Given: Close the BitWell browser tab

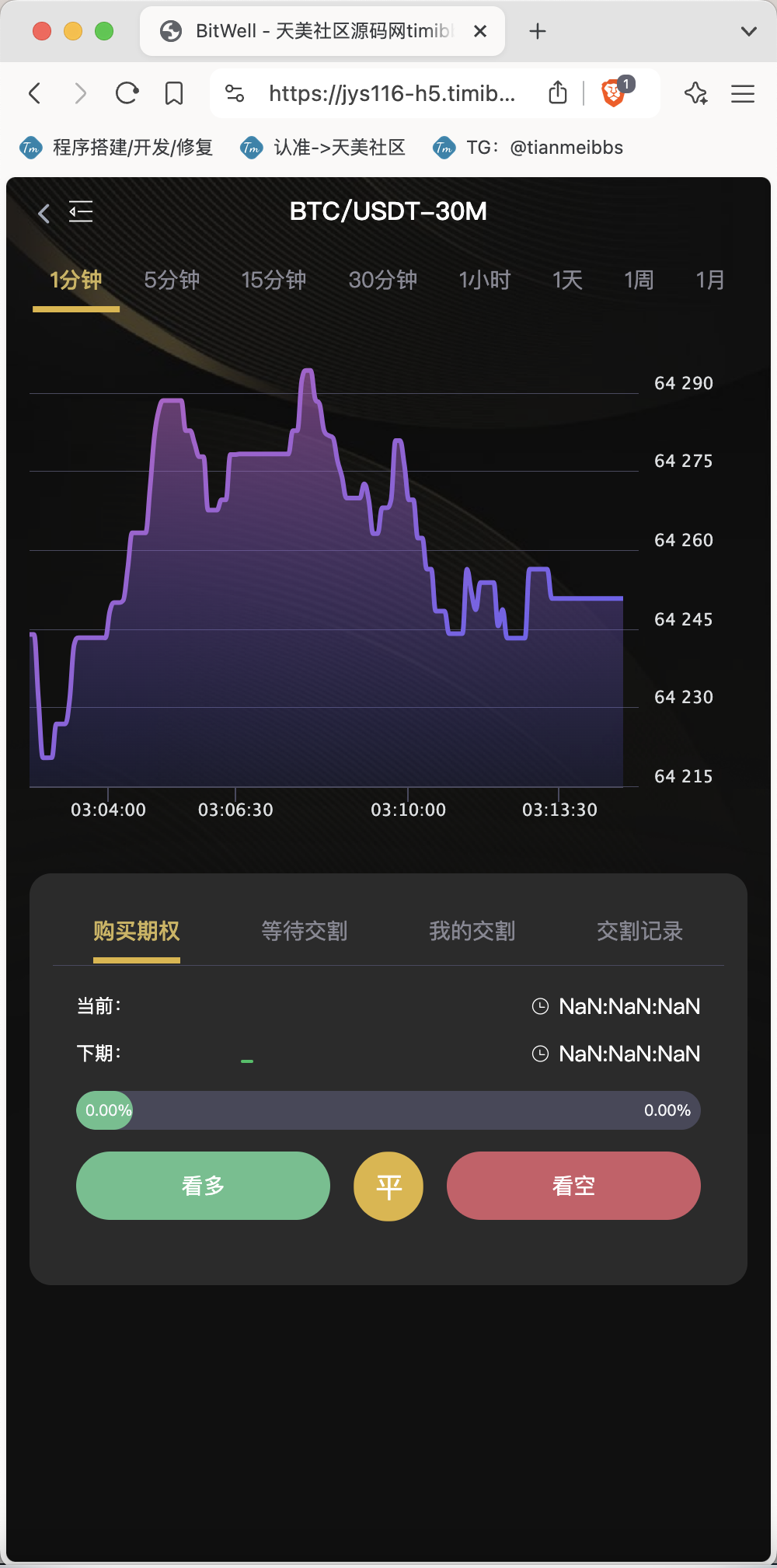Looking at the screenshot, I should pyautogui.click(x=480, y=31).
